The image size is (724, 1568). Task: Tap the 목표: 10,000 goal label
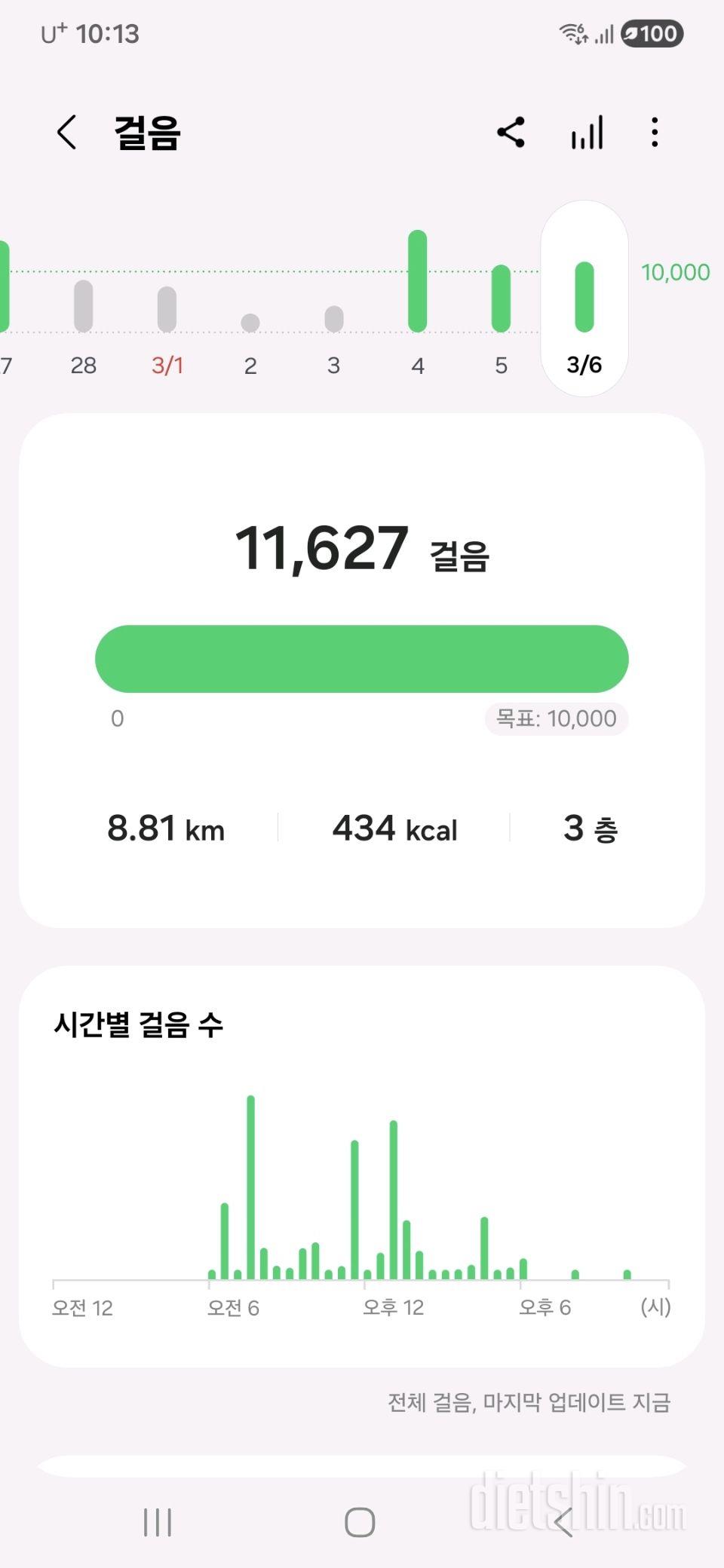(556, 718)
